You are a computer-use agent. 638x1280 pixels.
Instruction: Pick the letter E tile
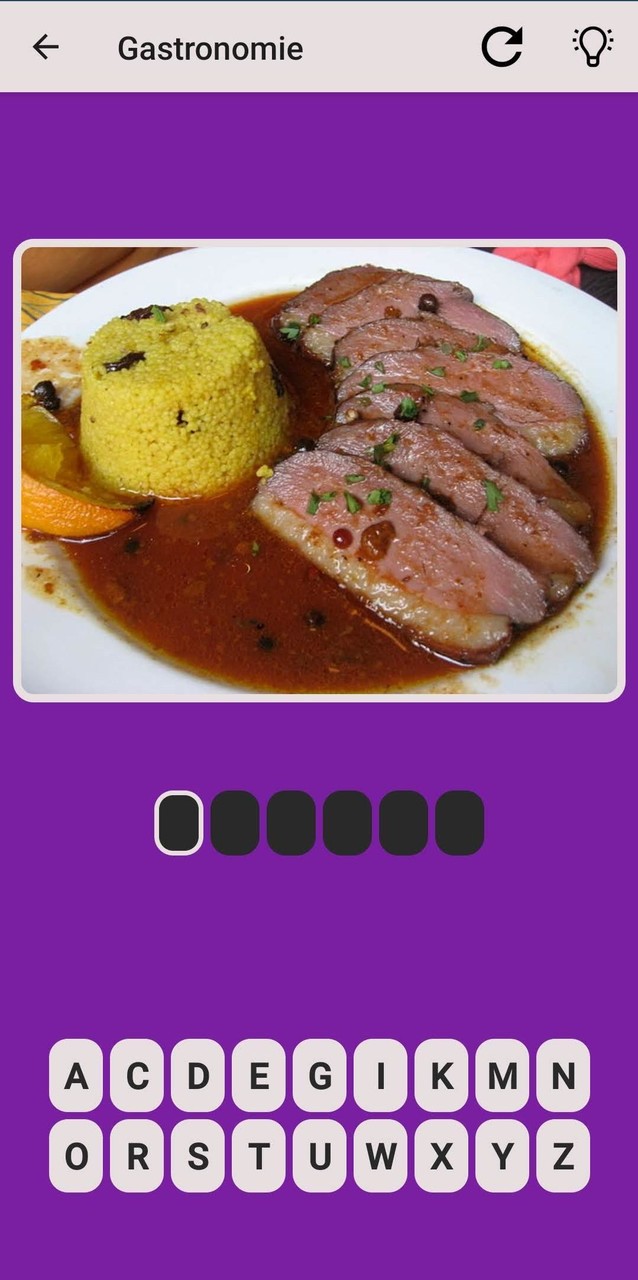click(x=259, y=1076)
